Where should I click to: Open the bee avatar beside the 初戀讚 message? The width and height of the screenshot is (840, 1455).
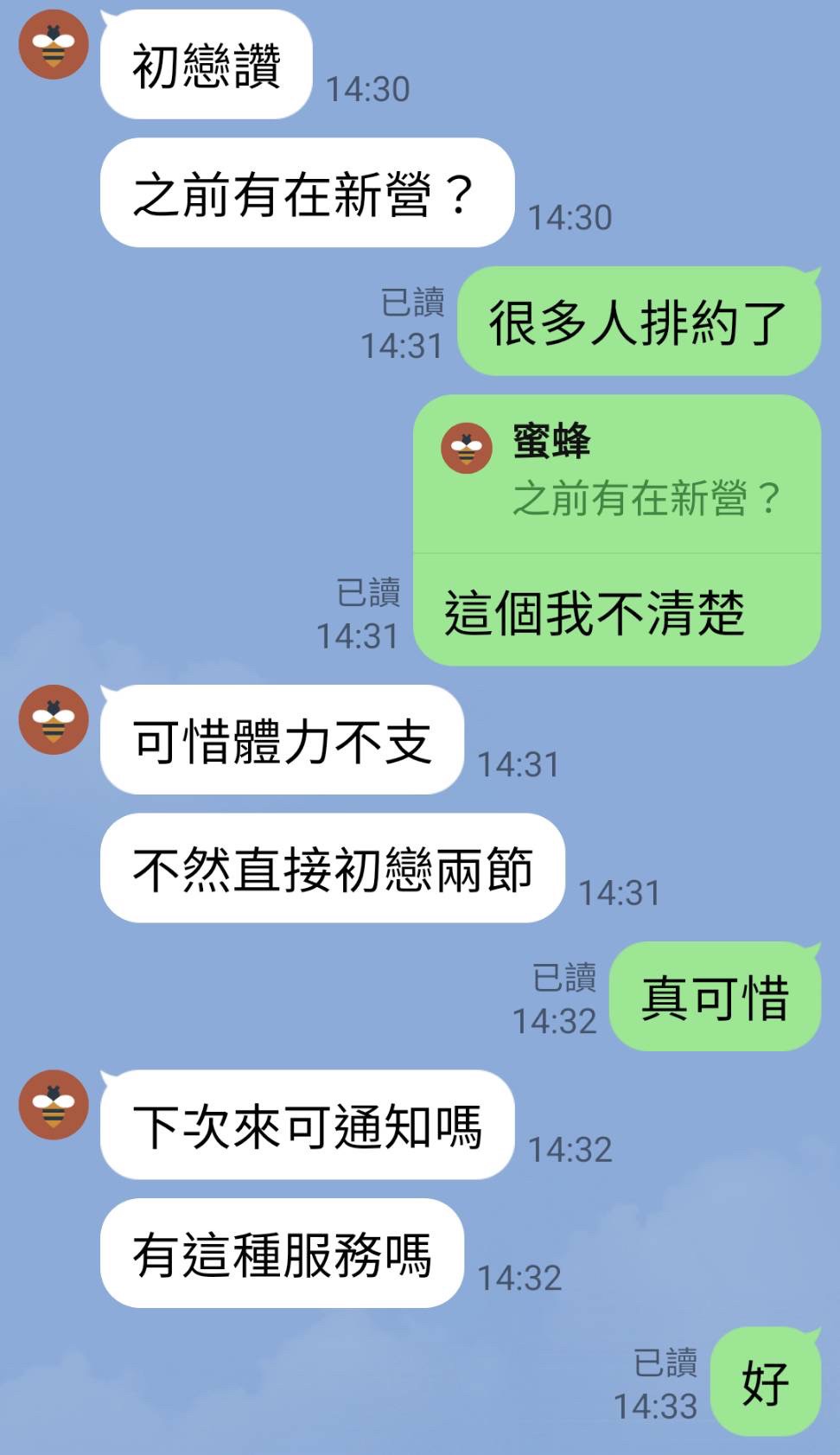coord(54,45)
